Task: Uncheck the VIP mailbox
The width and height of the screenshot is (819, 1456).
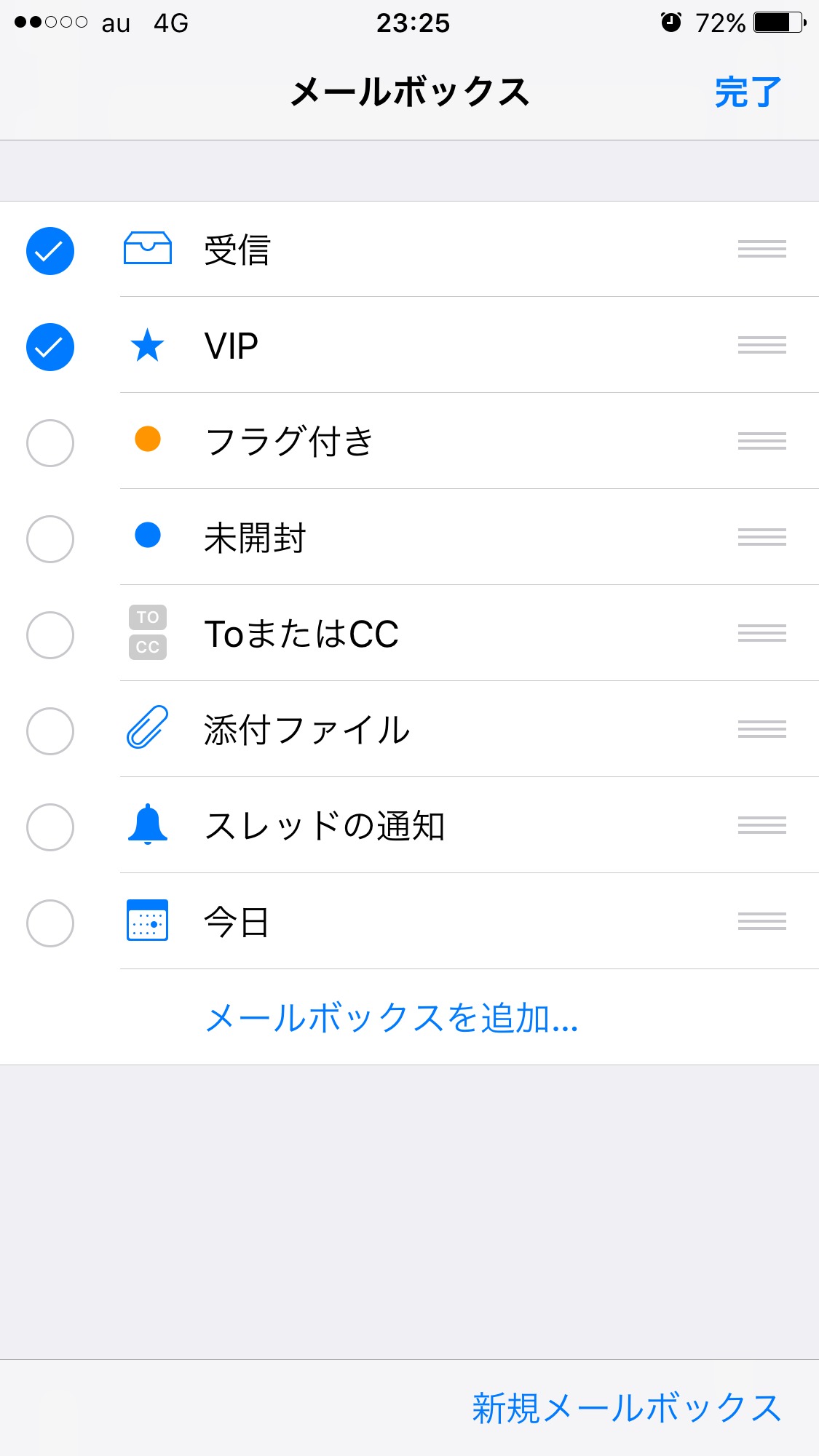Action: pyautogui.click(x=50, y=347)
